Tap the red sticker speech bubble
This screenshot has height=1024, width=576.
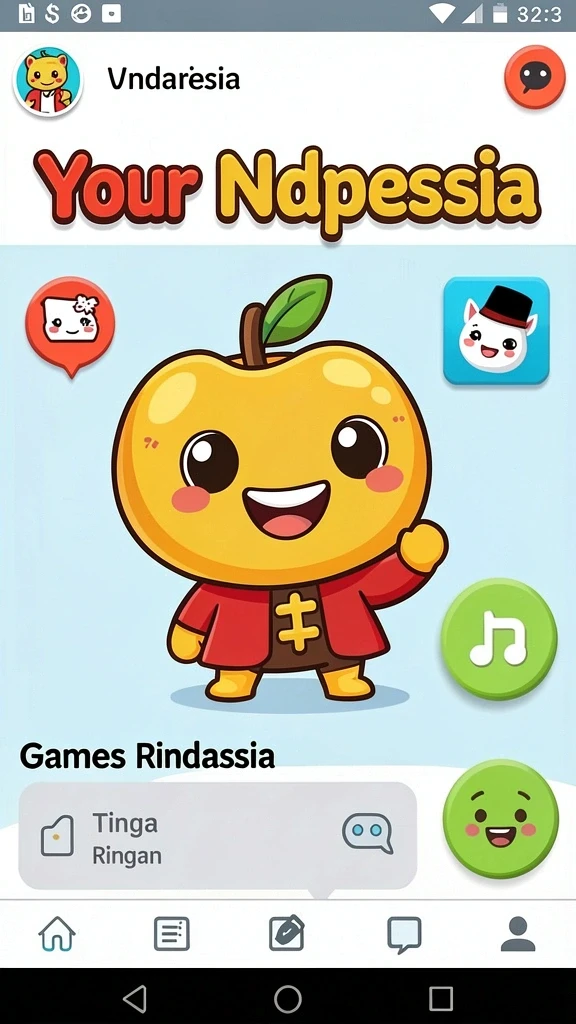(70, 325)
